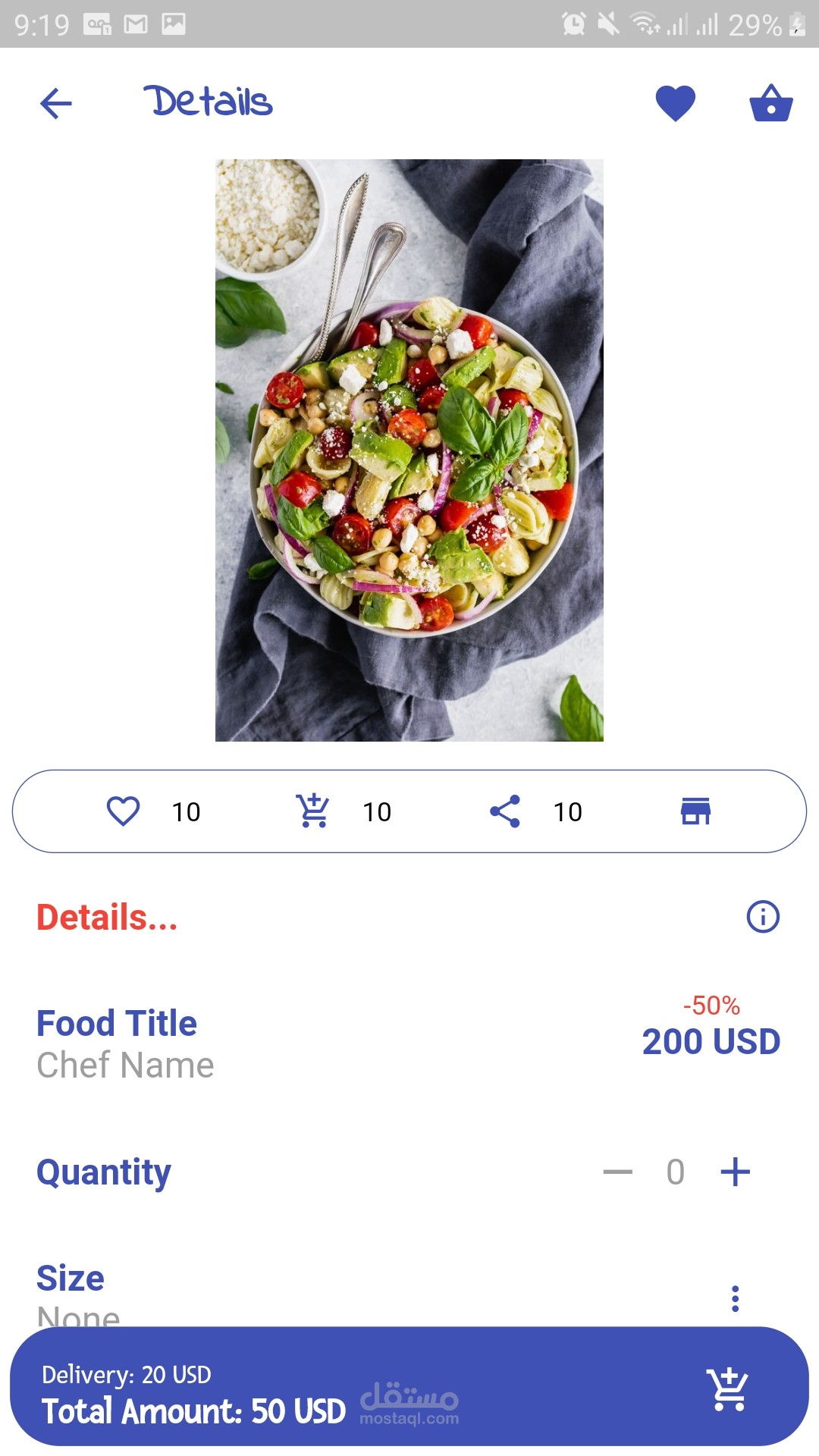Tap the add-to-cart icon showing 10
Viewport: 819px width, 1456px height.
click(313, 811)
